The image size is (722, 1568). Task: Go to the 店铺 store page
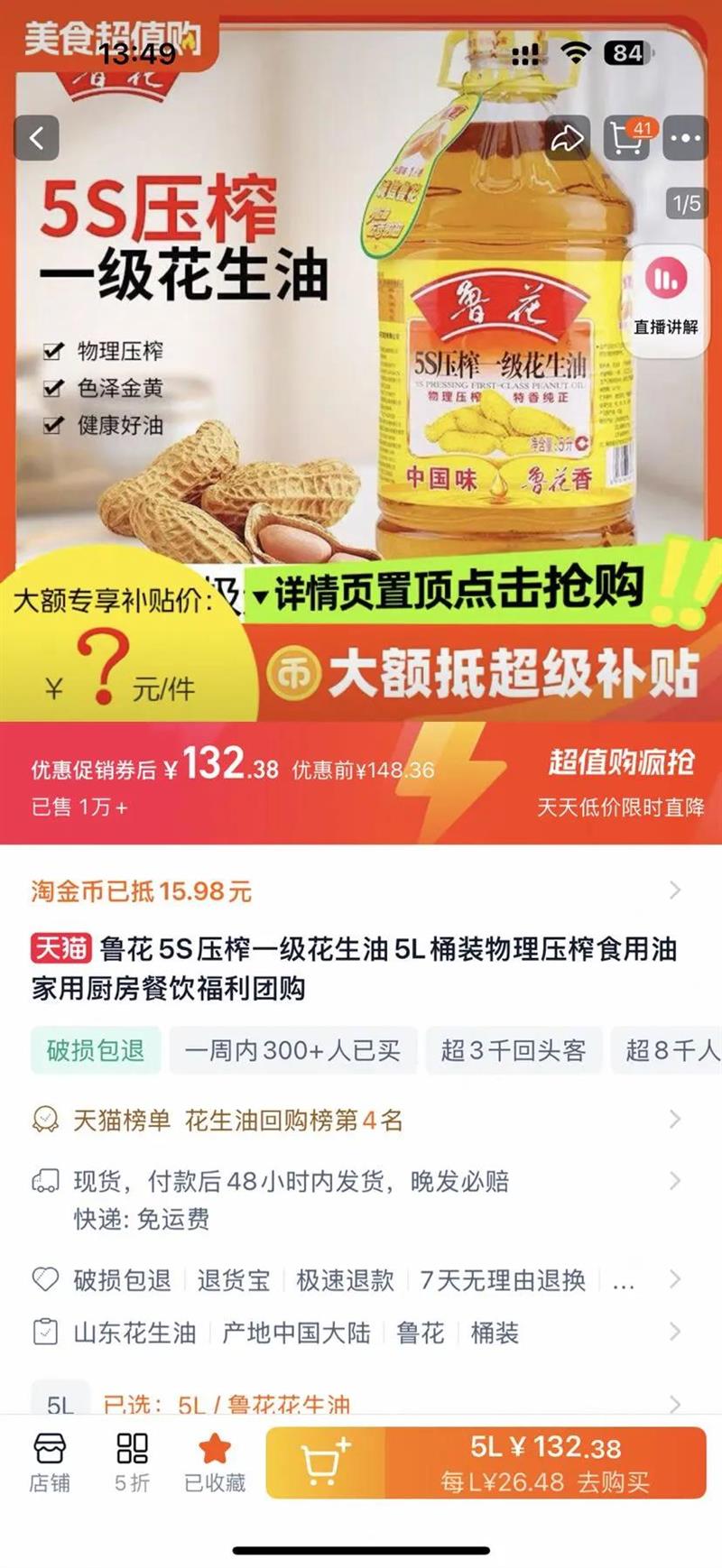pos(50,1463)
